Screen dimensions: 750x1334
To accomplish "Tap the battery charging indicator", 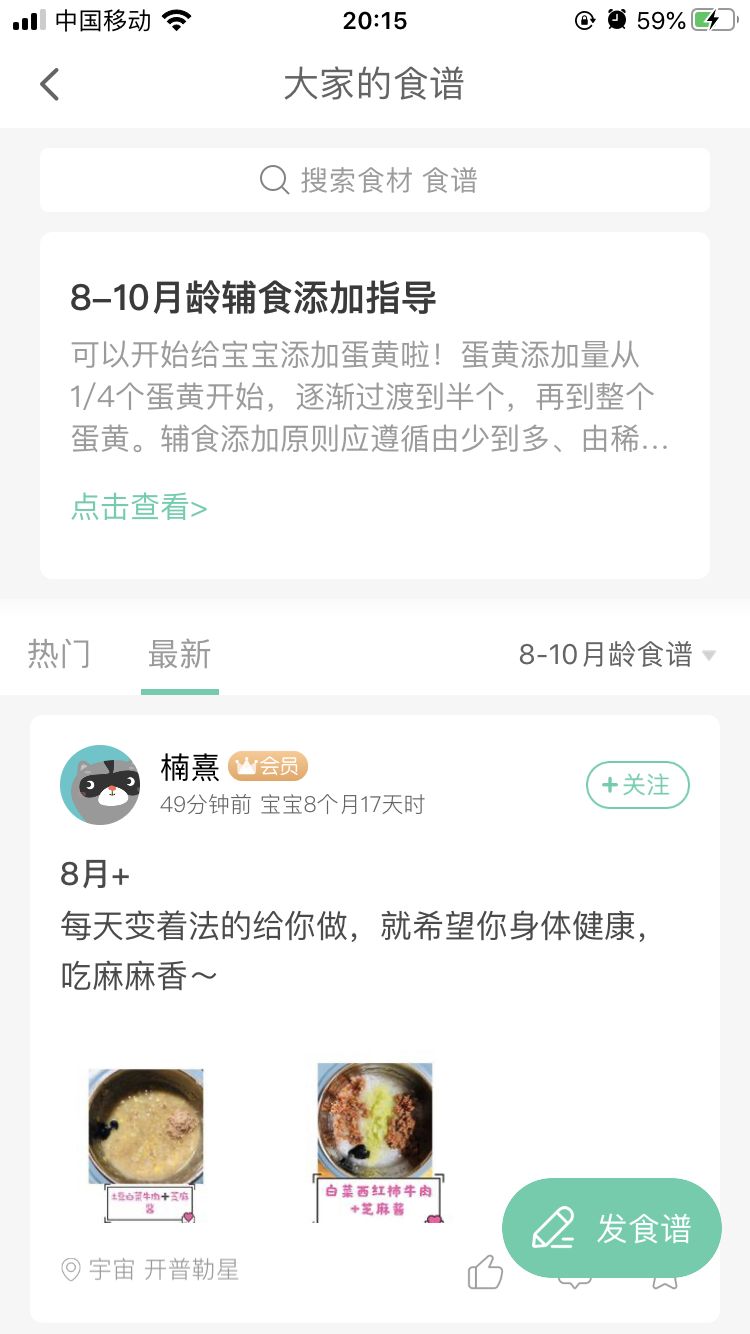I will (711, 18).
